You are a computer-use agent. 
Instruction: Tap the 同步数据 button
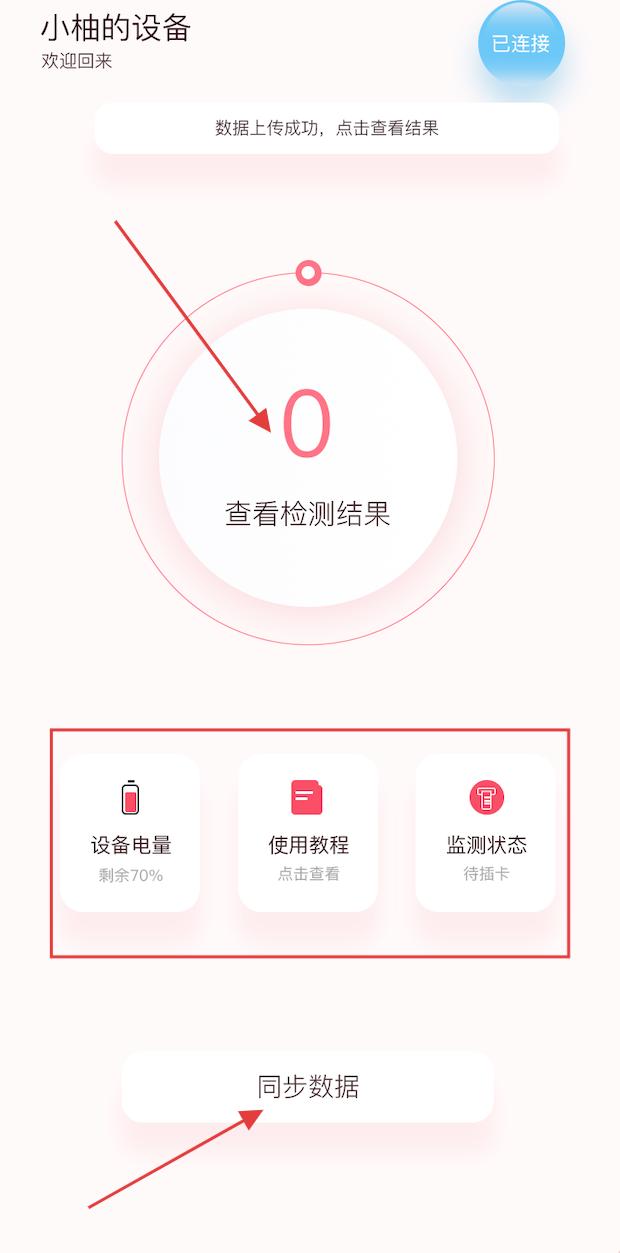click(x=308, y=1087)
